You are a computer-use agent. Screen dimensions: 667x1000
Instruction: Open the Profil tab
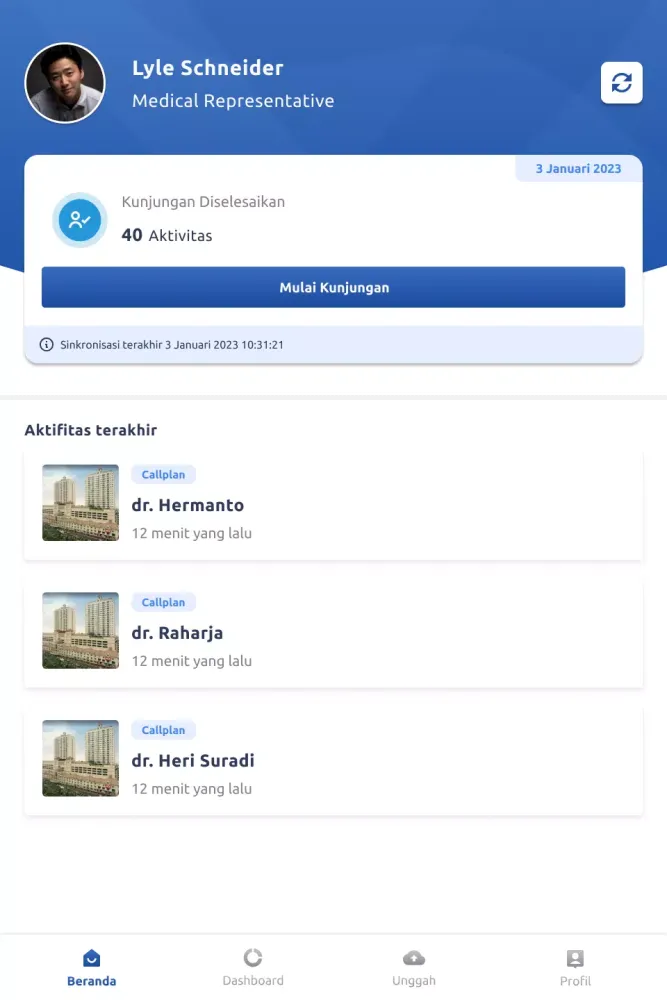[x=575, y=968]
